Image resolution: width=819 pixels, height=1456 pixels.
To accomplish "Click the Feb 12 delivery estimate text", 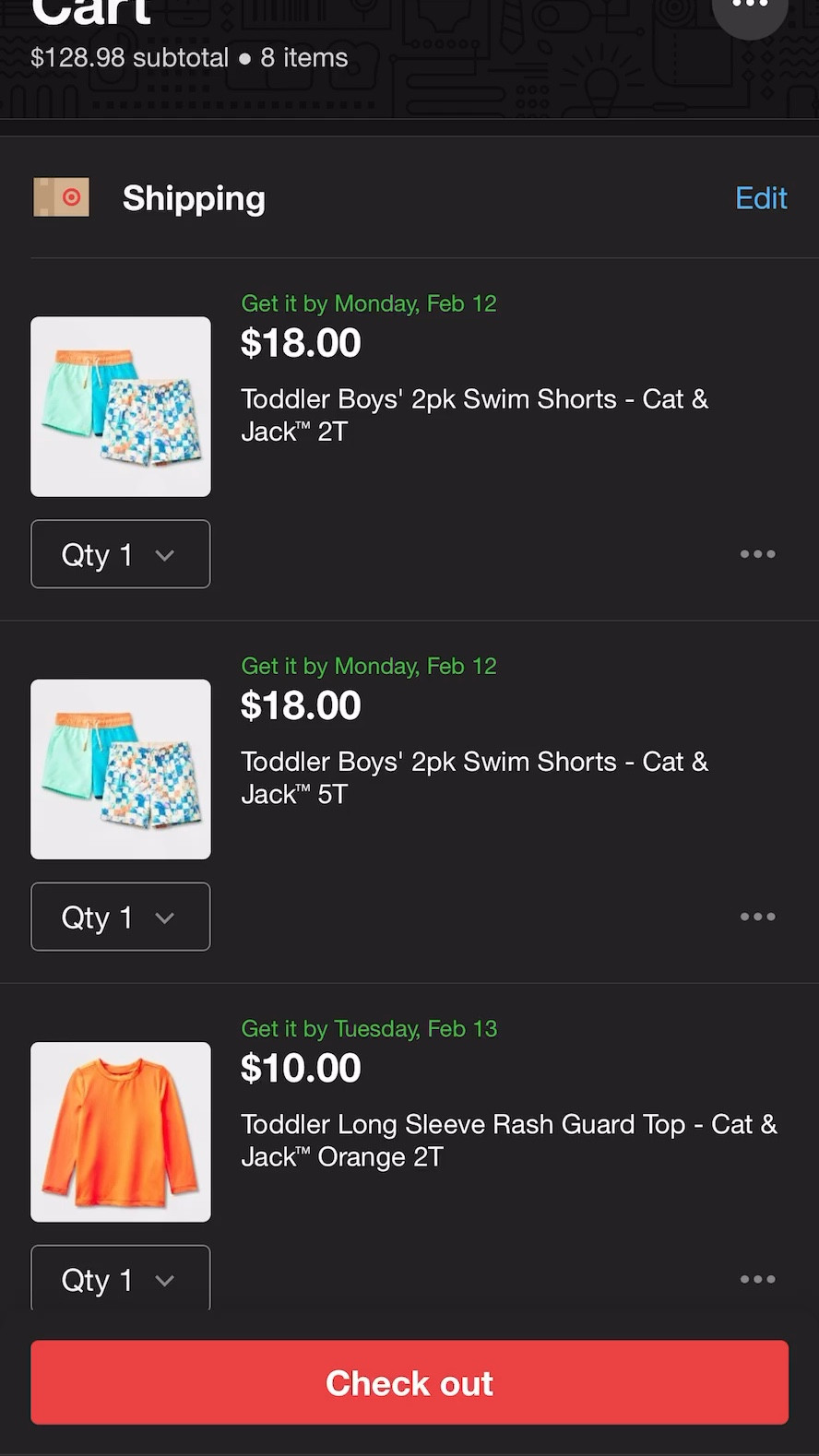I will click(368, 302).
